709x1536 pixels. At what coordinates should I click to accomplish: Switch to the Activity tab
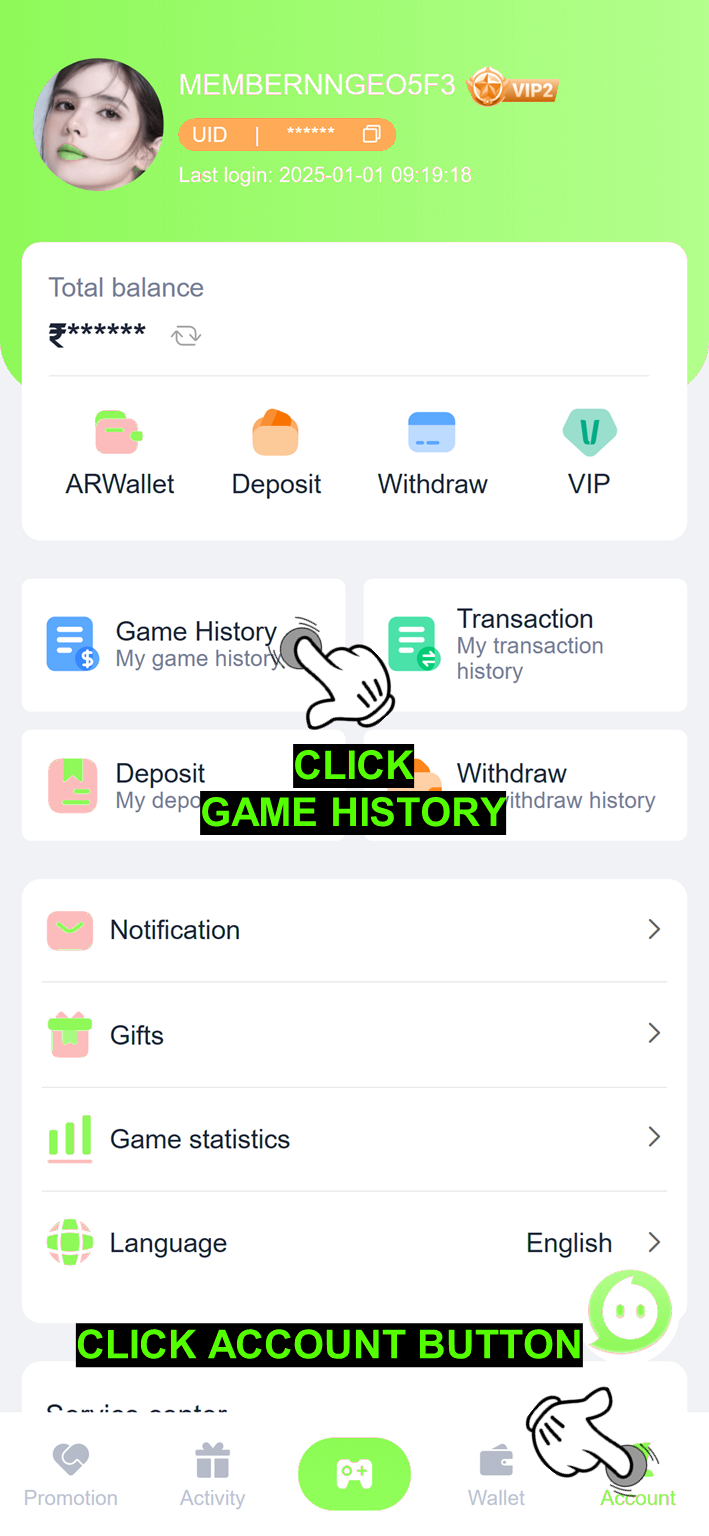[212, 1475]
